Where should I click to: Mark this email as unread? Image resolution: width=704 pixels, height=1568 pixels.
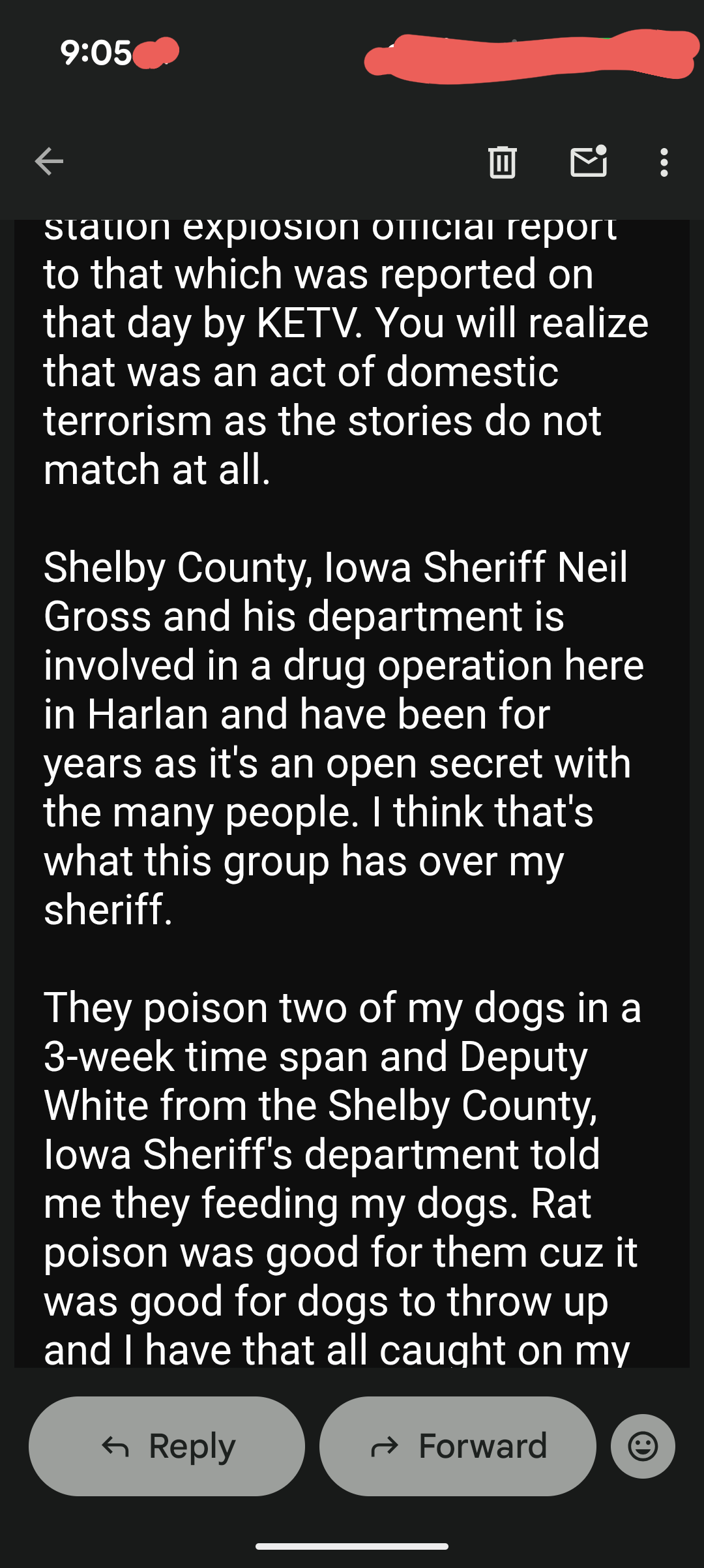point(589,161)
